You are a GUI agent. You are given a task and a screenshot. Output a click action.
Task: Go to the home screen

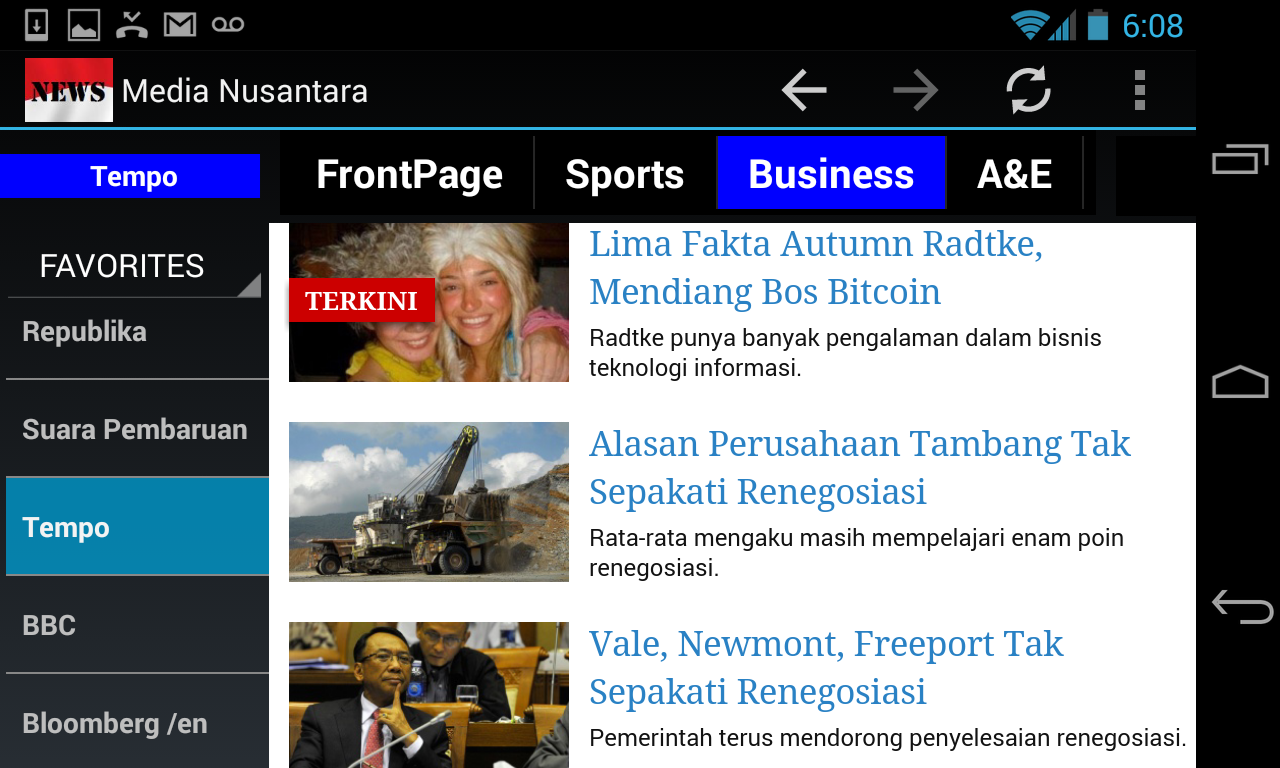point(1240,383)
